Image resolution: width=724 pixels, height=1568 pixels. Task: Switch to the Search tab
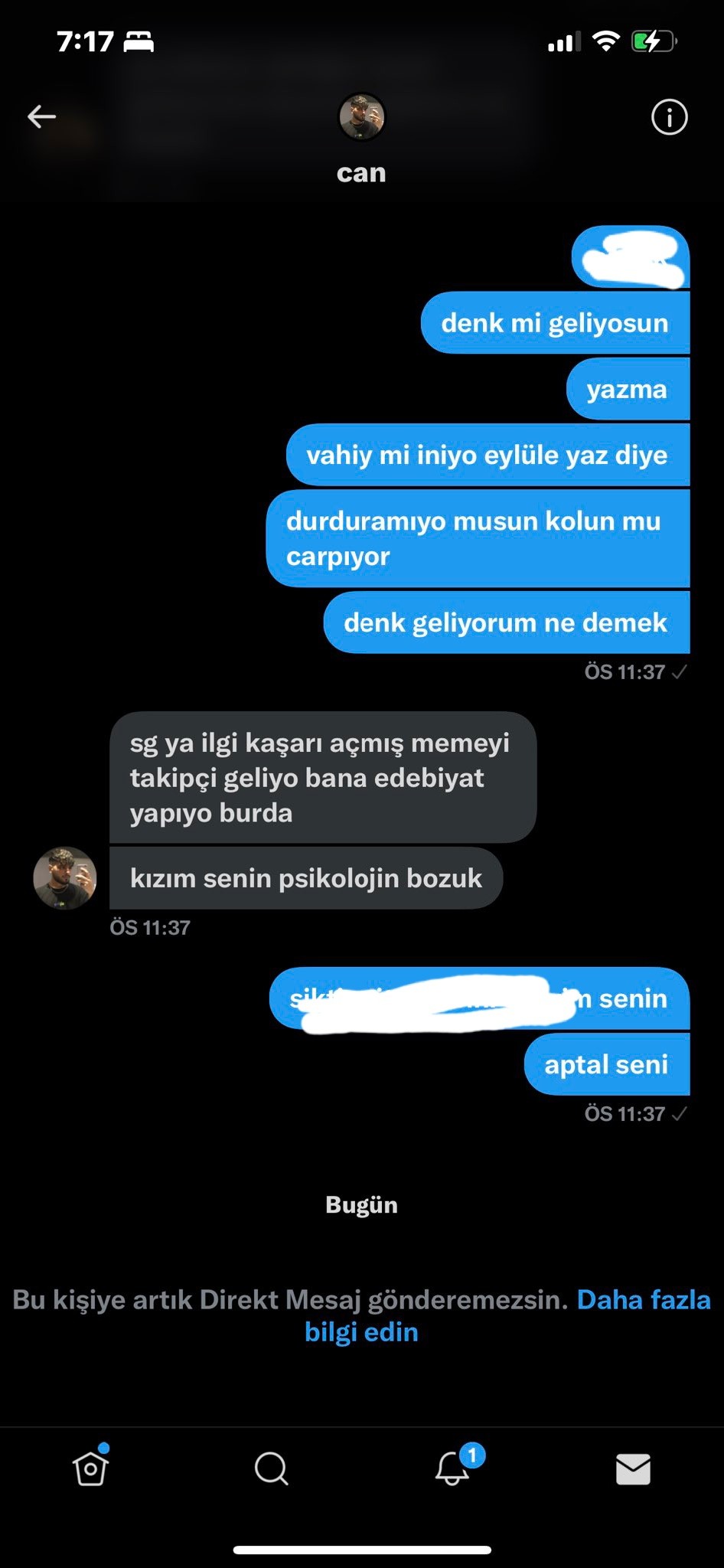[x=271, y=1468]
